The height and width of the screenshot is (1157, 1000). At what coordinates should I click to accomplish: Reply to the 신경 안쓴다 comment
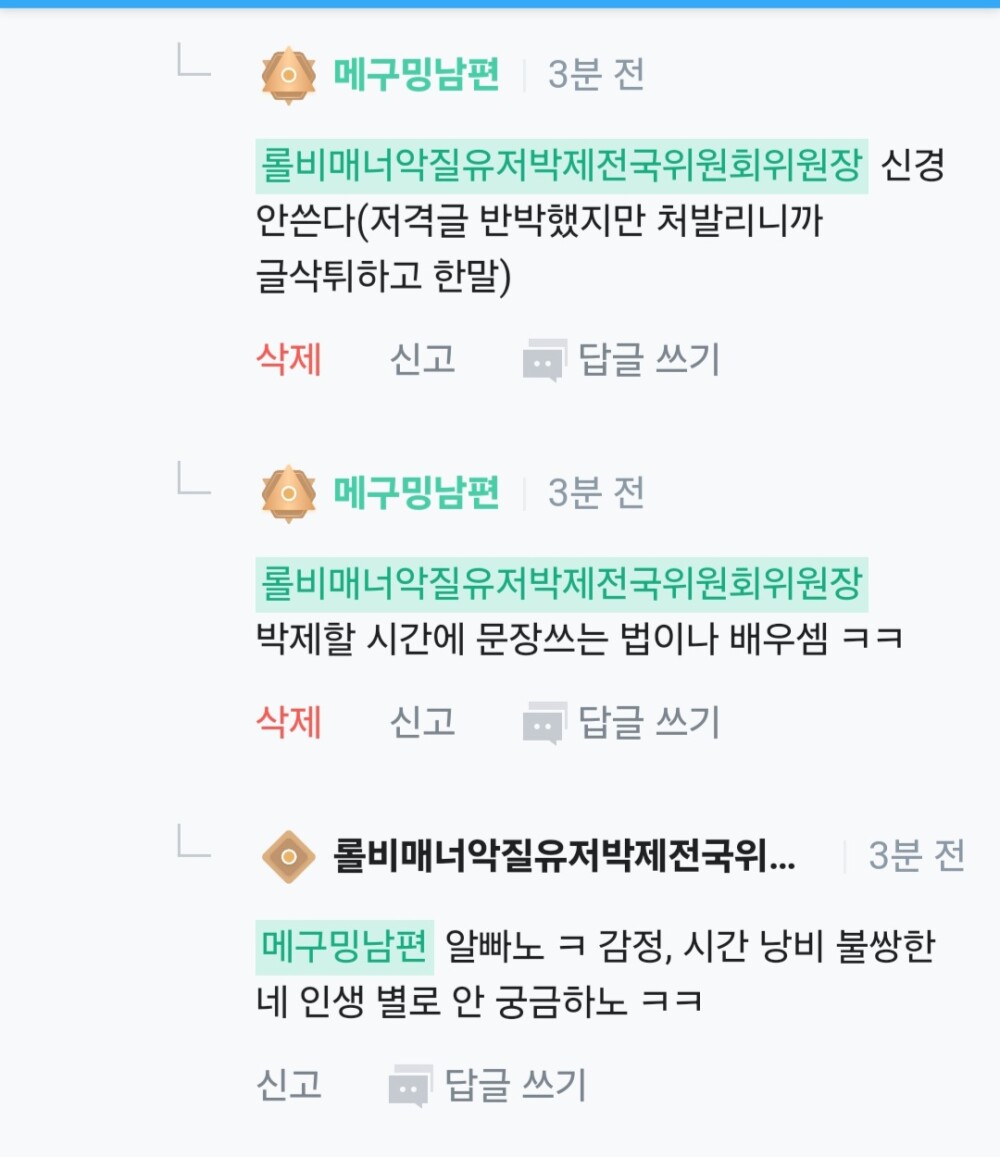click(622, 359)
